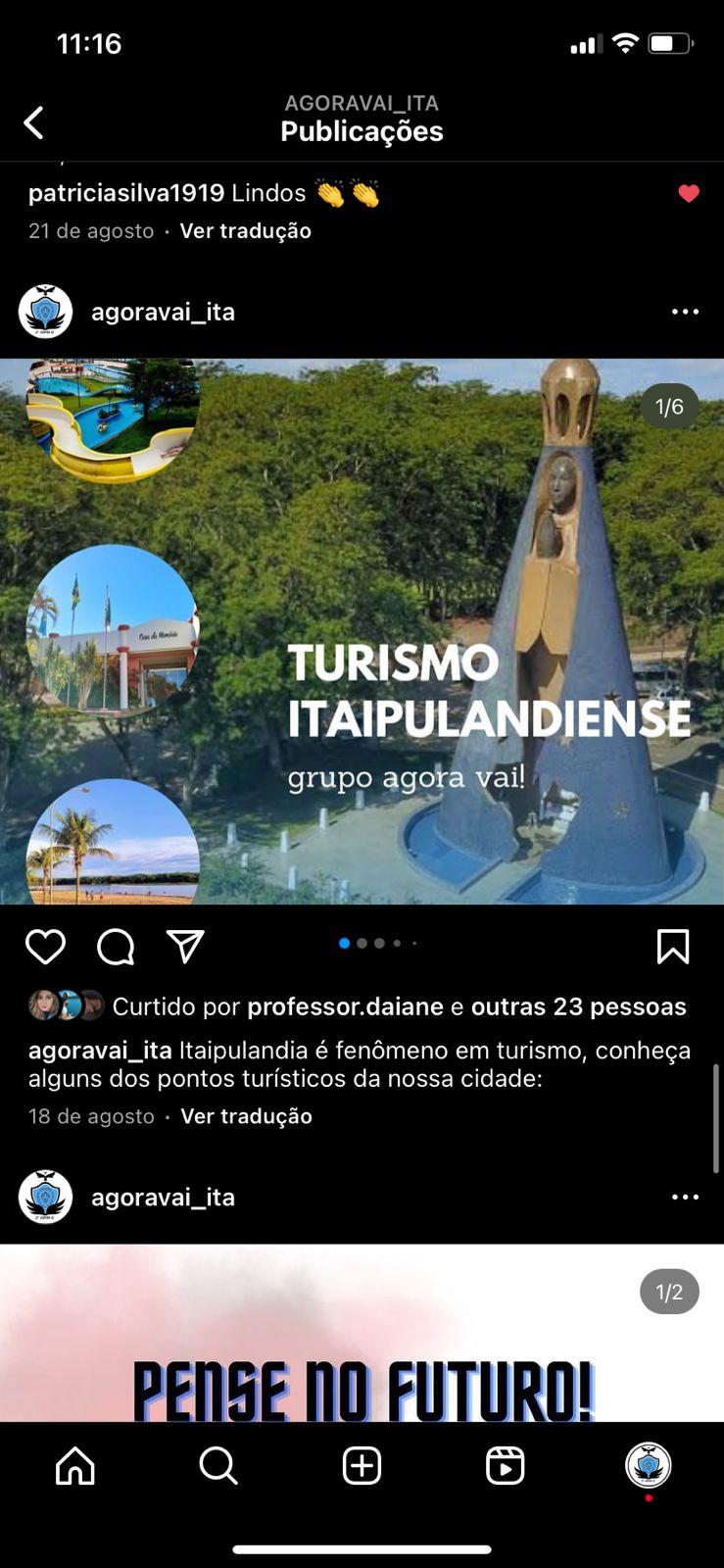The height and width of the screenshot is (1568, 724).
Task: Switch to the Search tab
Action: point(217,1466)
